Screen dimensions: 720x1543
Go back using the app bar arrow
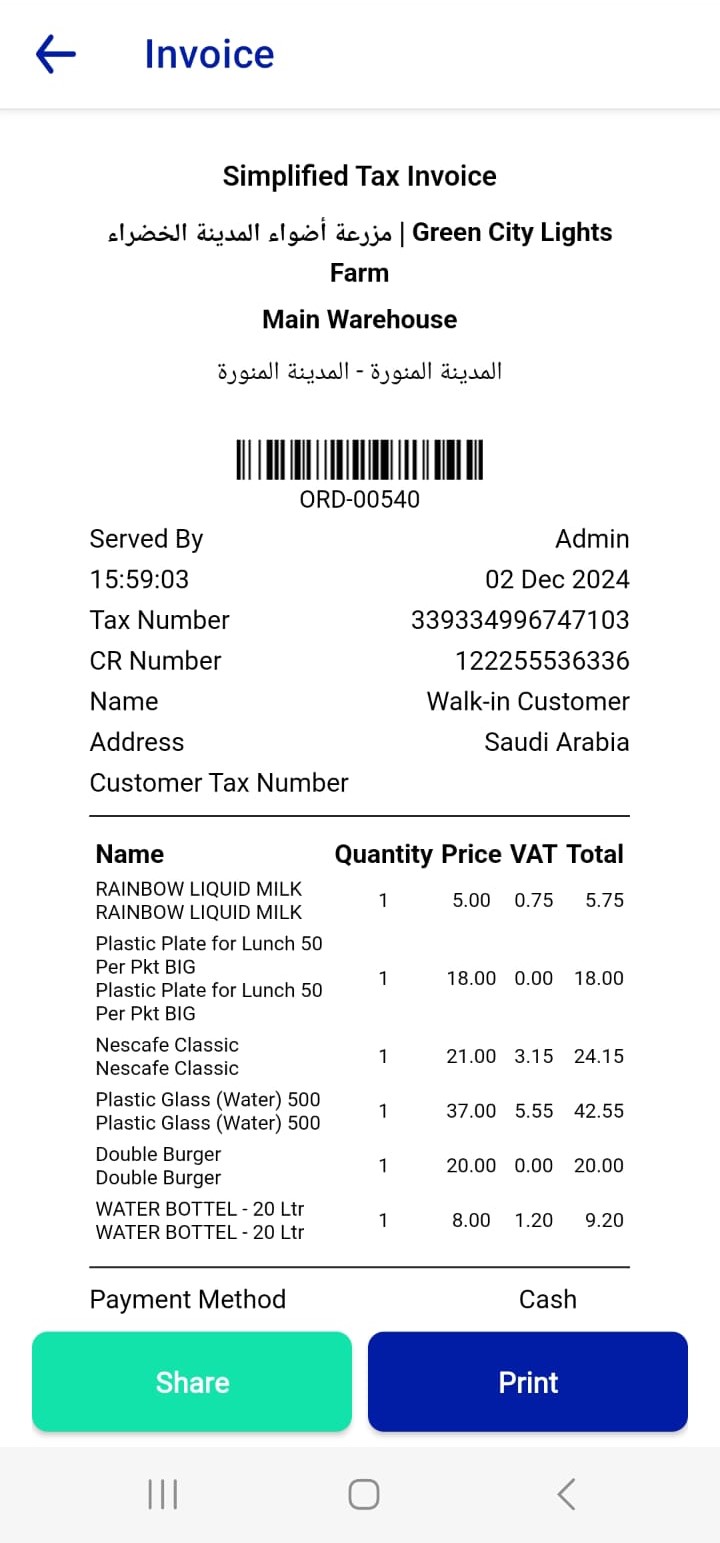coord(56,54)
